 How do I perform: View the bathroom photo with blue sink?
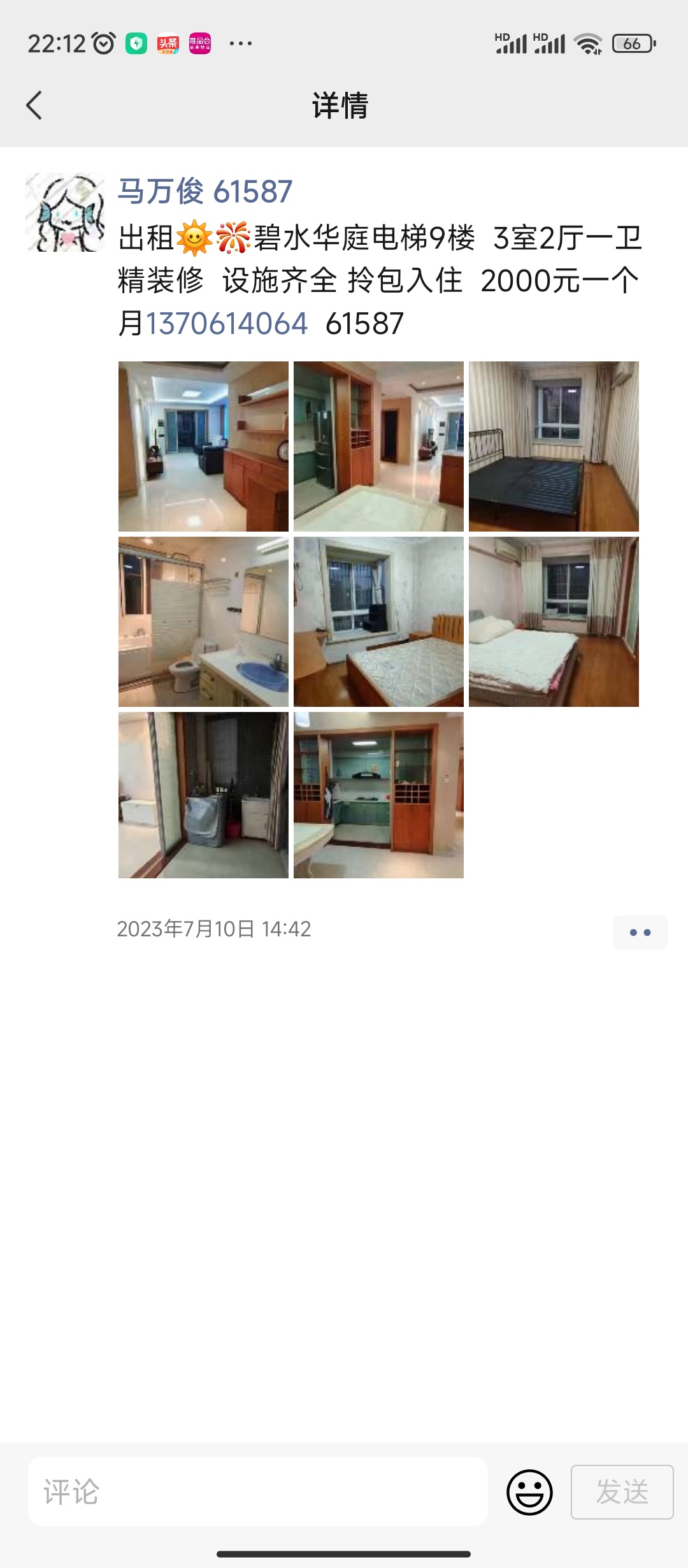click(x=203, y=621)
